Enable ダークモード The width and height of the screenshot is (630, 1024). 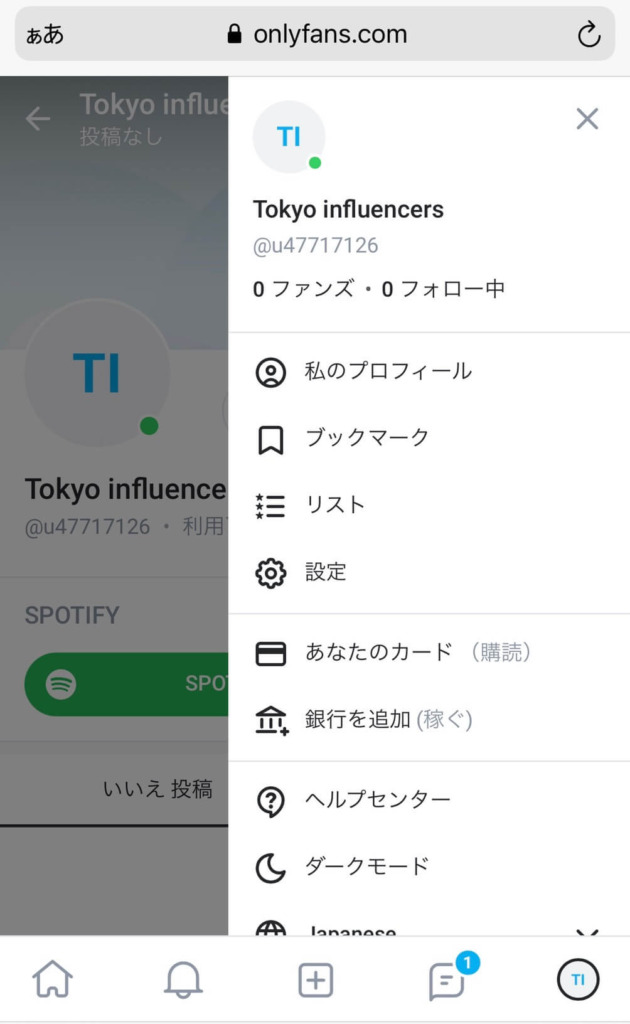pos(429,867)
